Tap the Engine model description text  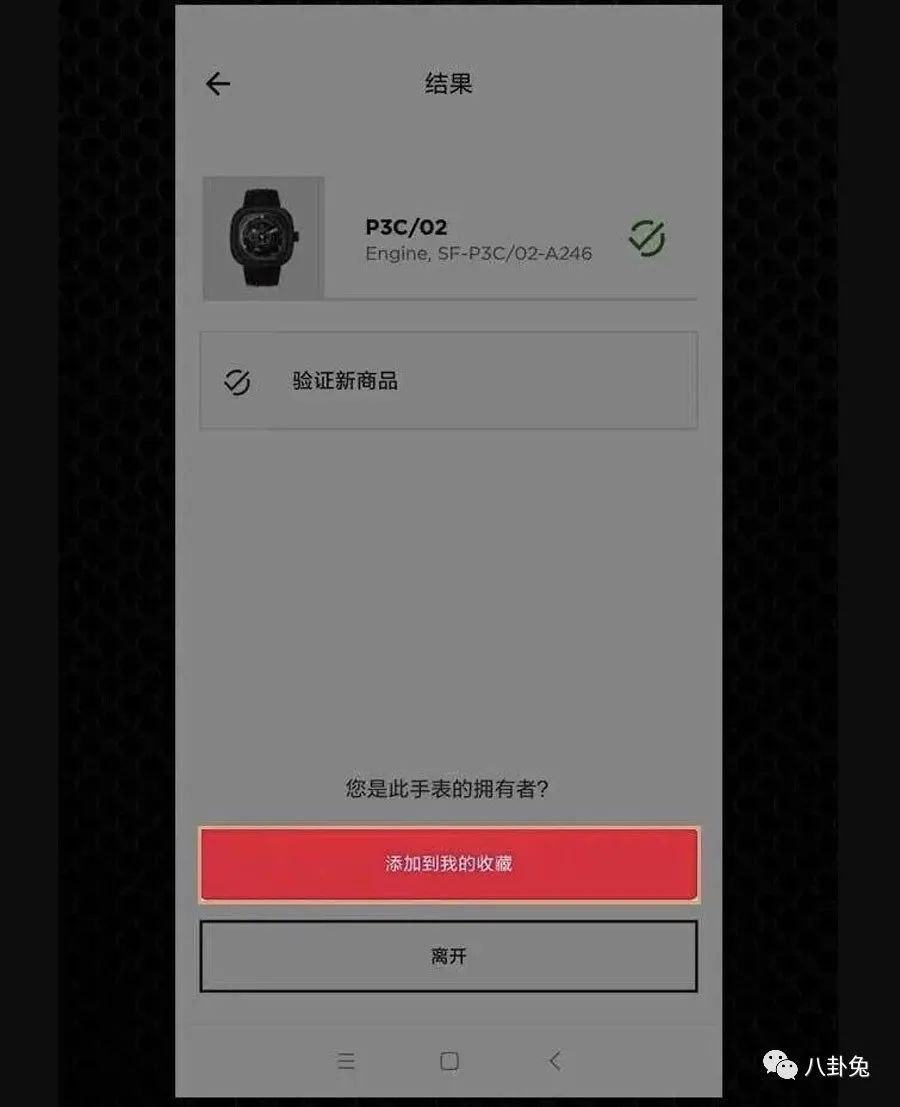click(395, 254)
